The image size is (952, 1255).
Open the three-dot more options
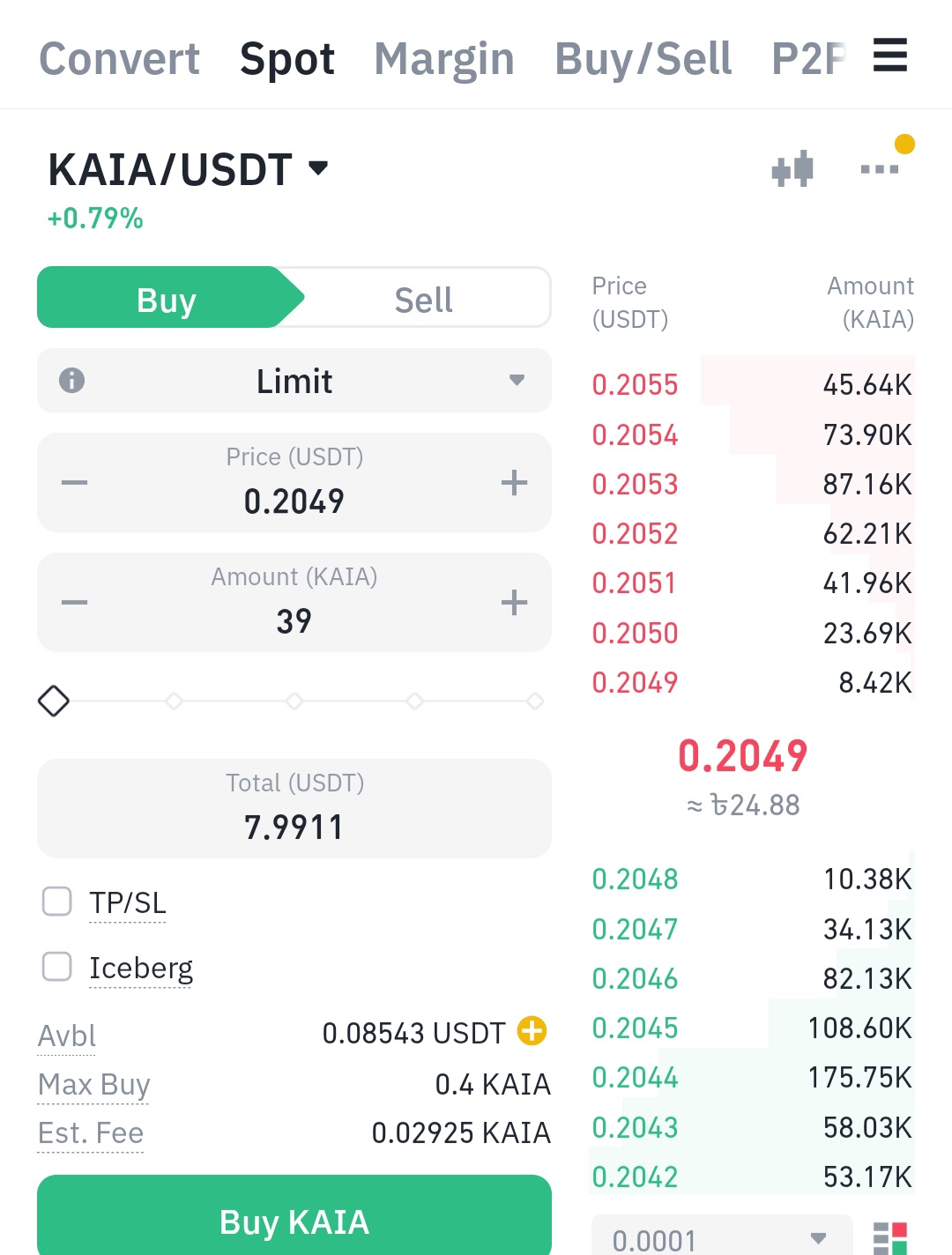pyautogui.click(x=880, y=168)
